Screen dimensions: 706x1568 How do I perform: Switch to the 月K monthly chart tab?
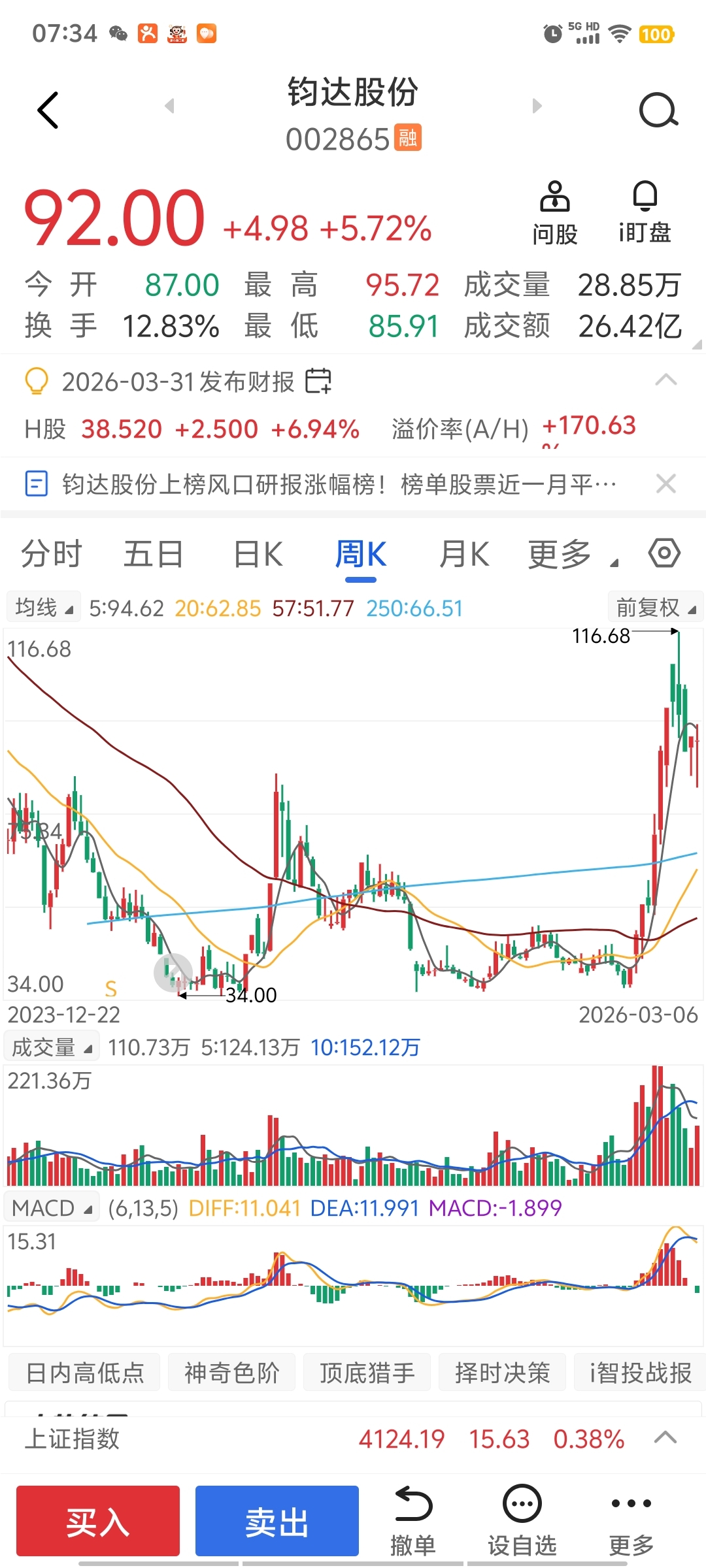465,553
